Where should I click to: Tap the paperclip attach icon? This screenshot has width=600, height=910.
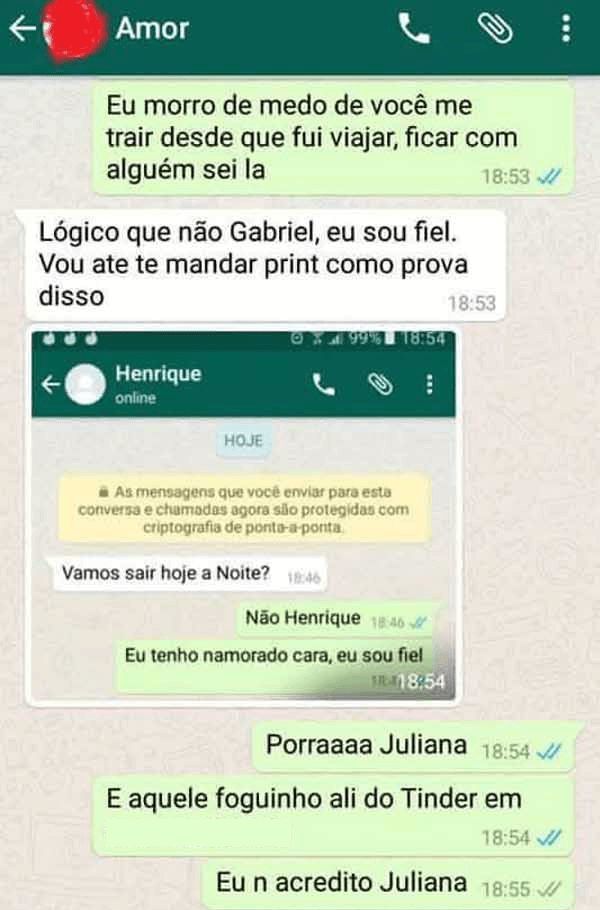coord(494,30)
